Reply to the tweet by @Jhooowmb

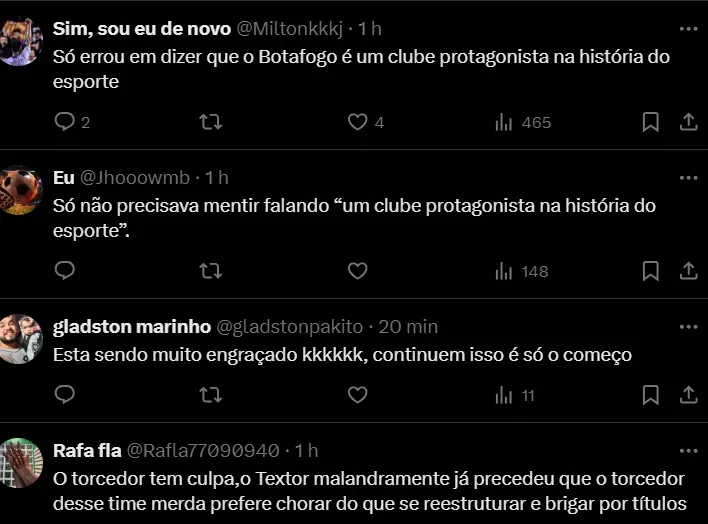(x=65, y=270)
